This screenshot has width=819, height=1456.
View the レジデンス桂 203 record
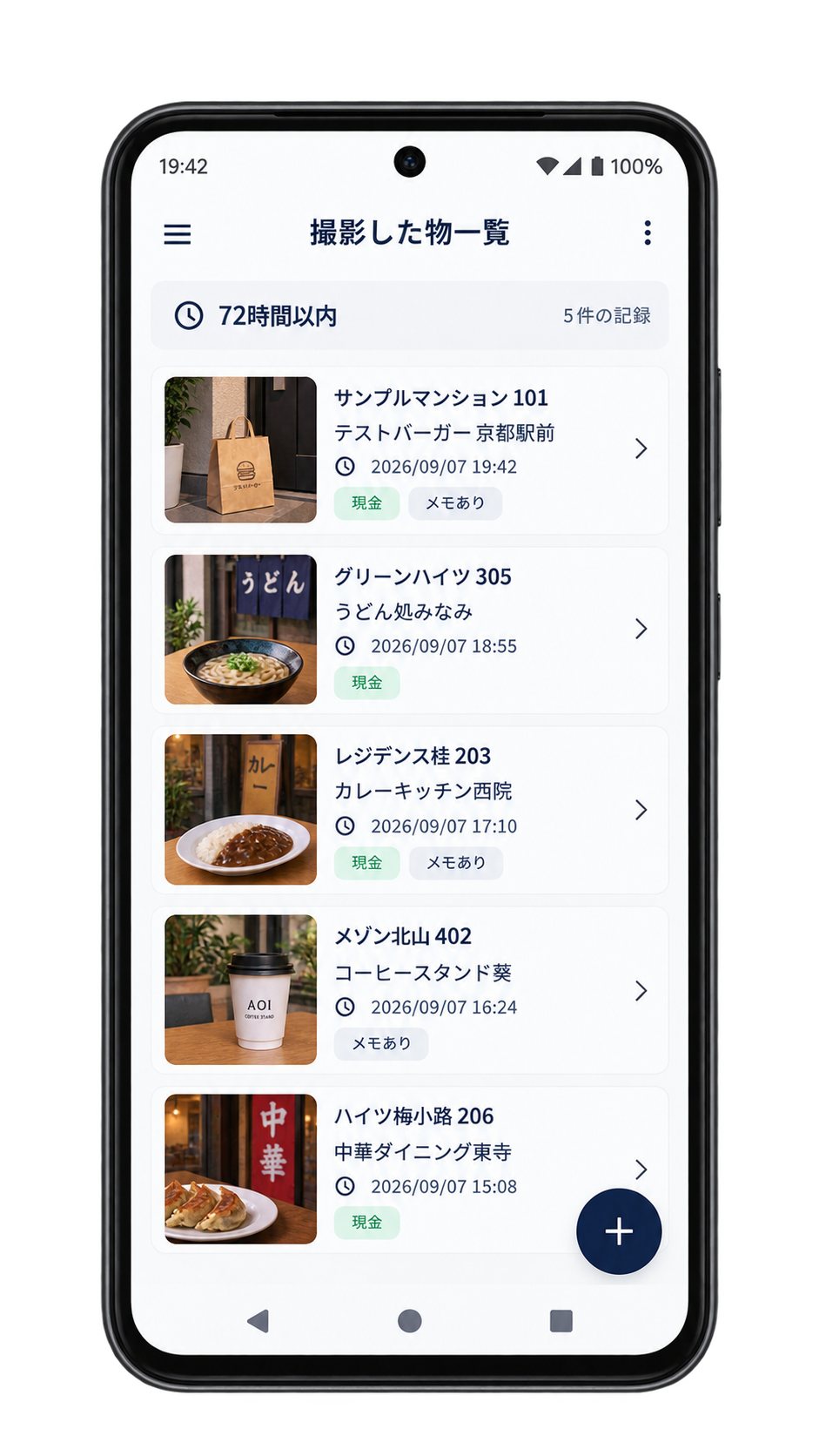click(x=409, y=810)
